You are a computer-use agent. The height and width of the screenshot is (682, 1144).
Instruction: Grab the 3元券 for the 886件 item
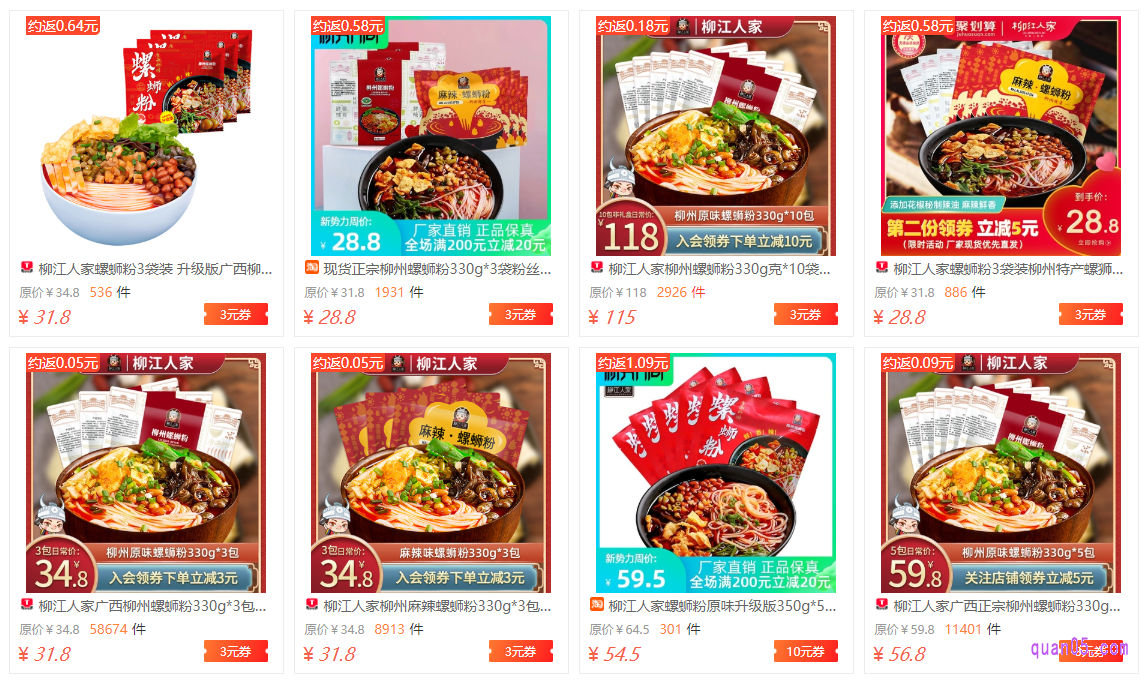coord(1090,315)
